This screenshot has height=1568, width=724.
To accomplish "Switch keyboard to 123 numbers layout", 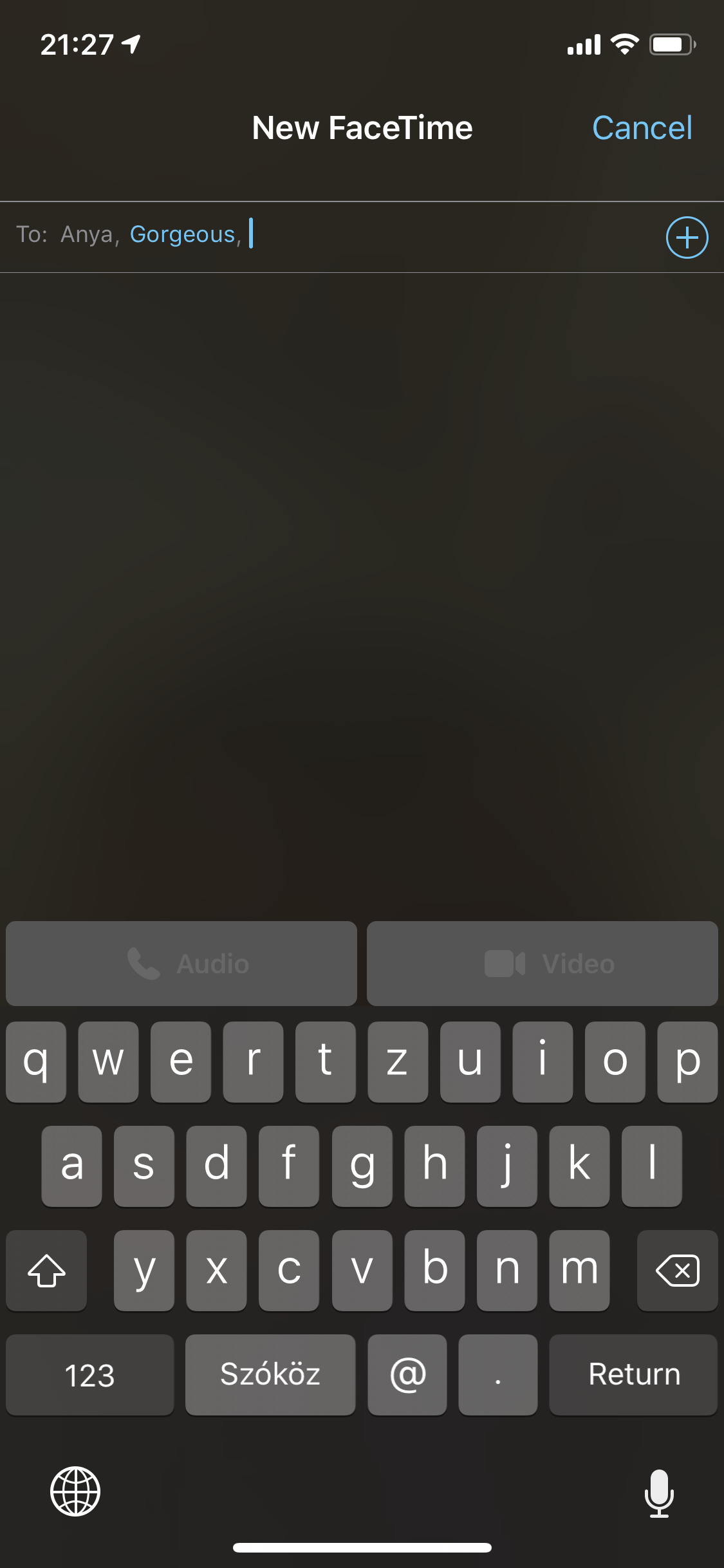I will coord(90,1375).
